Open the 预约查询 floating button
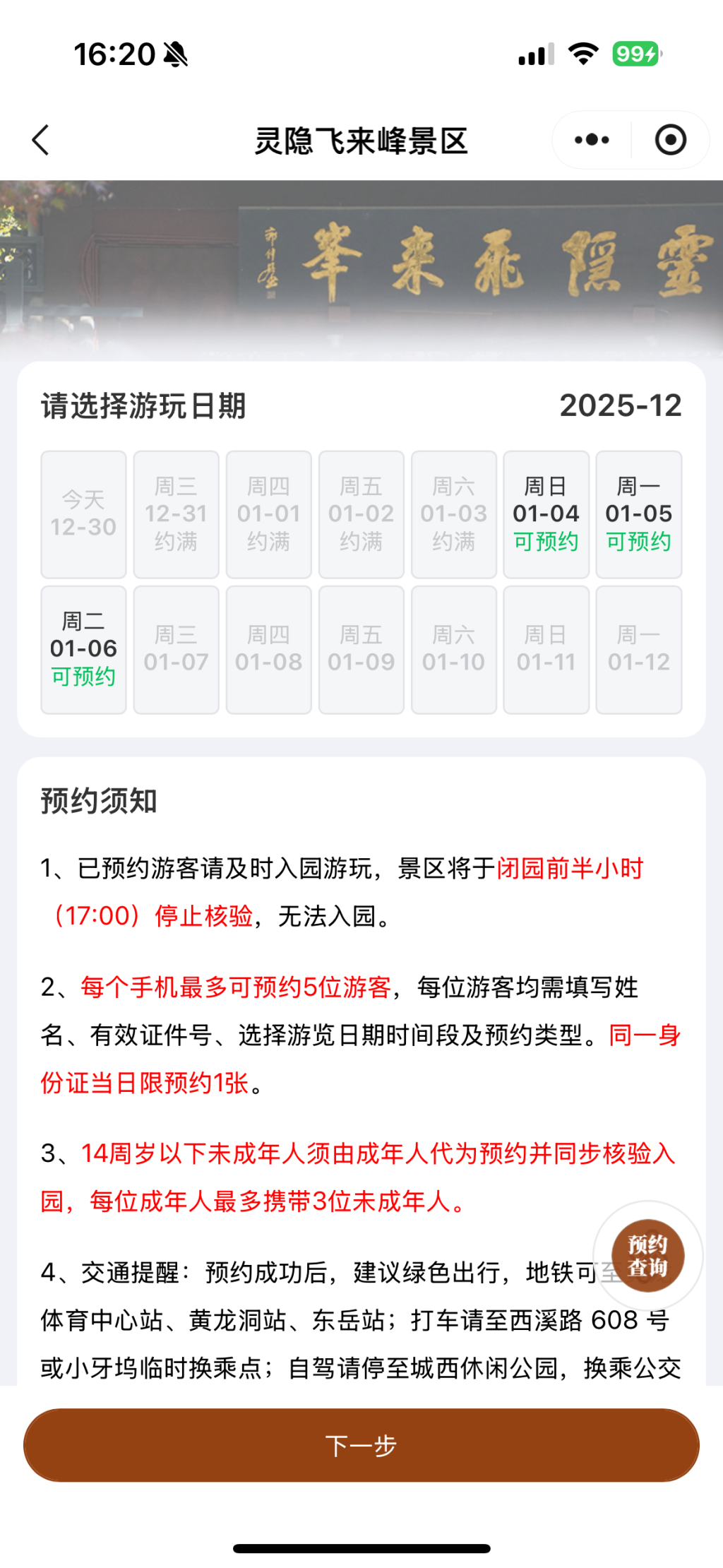The image size is (723, 1568). tap(647, 1255)
